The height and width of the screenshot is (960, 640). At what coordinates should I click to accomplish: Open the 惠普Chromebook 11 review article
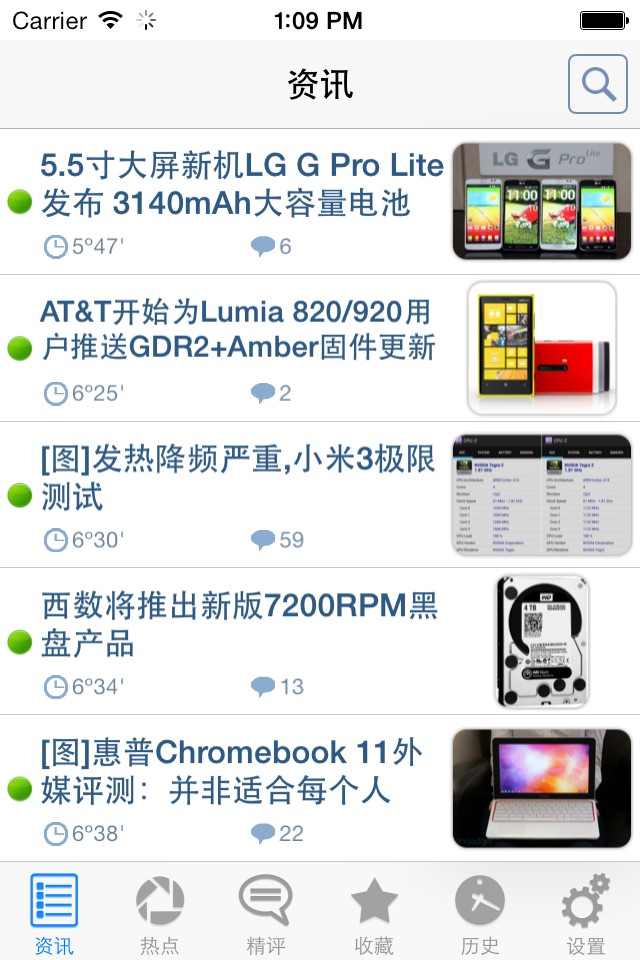(x=232, y=771)
